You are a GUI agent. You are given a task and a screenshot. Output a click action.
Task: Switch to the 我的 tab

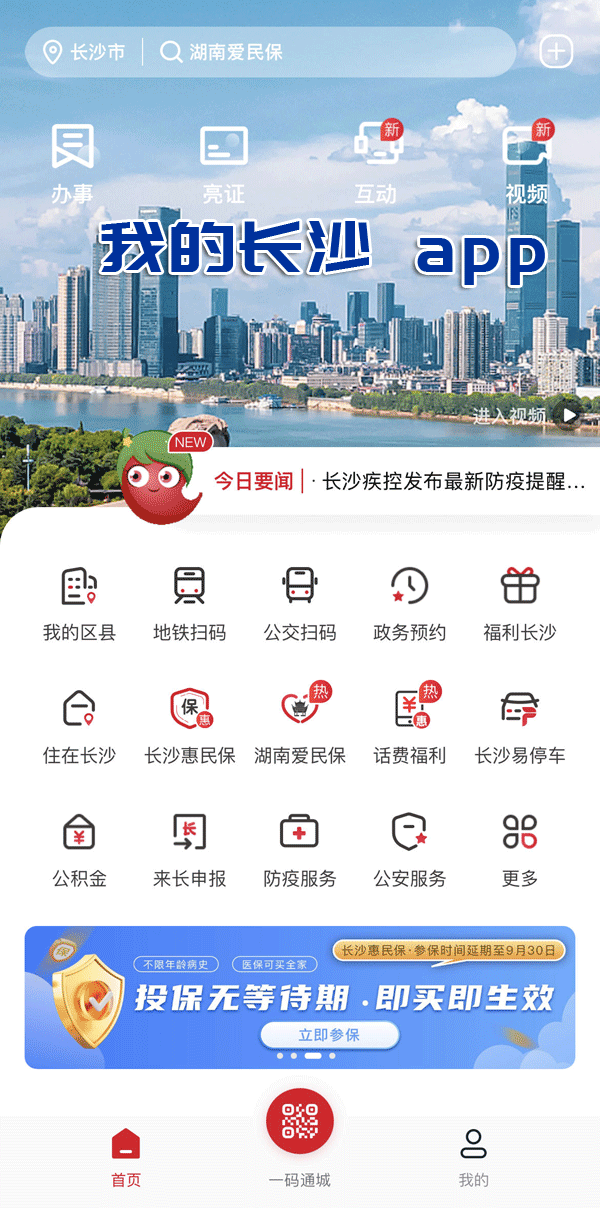pos(473,1157)
